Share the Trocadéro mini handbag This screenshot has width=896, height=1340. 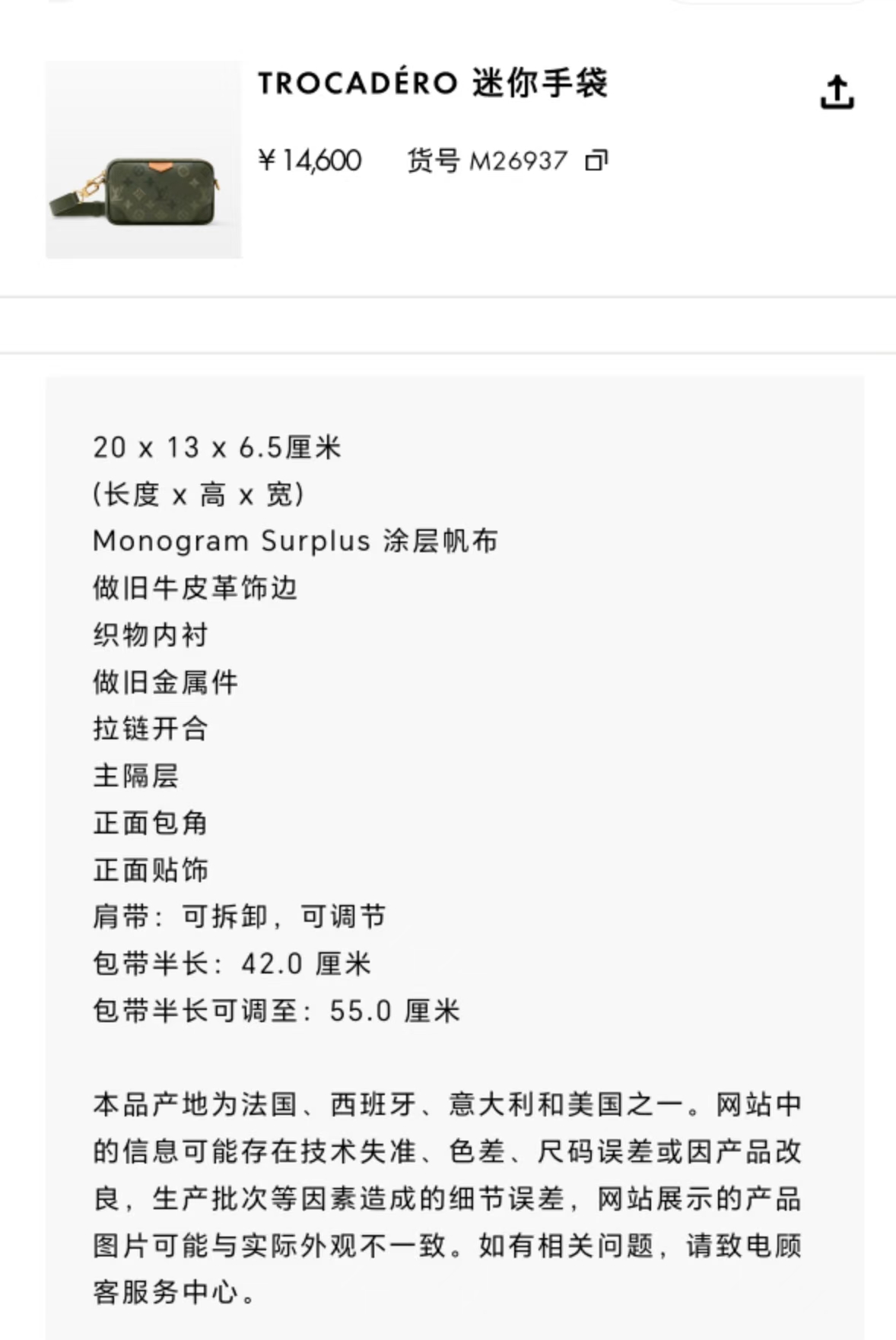(x=837, y=93)
